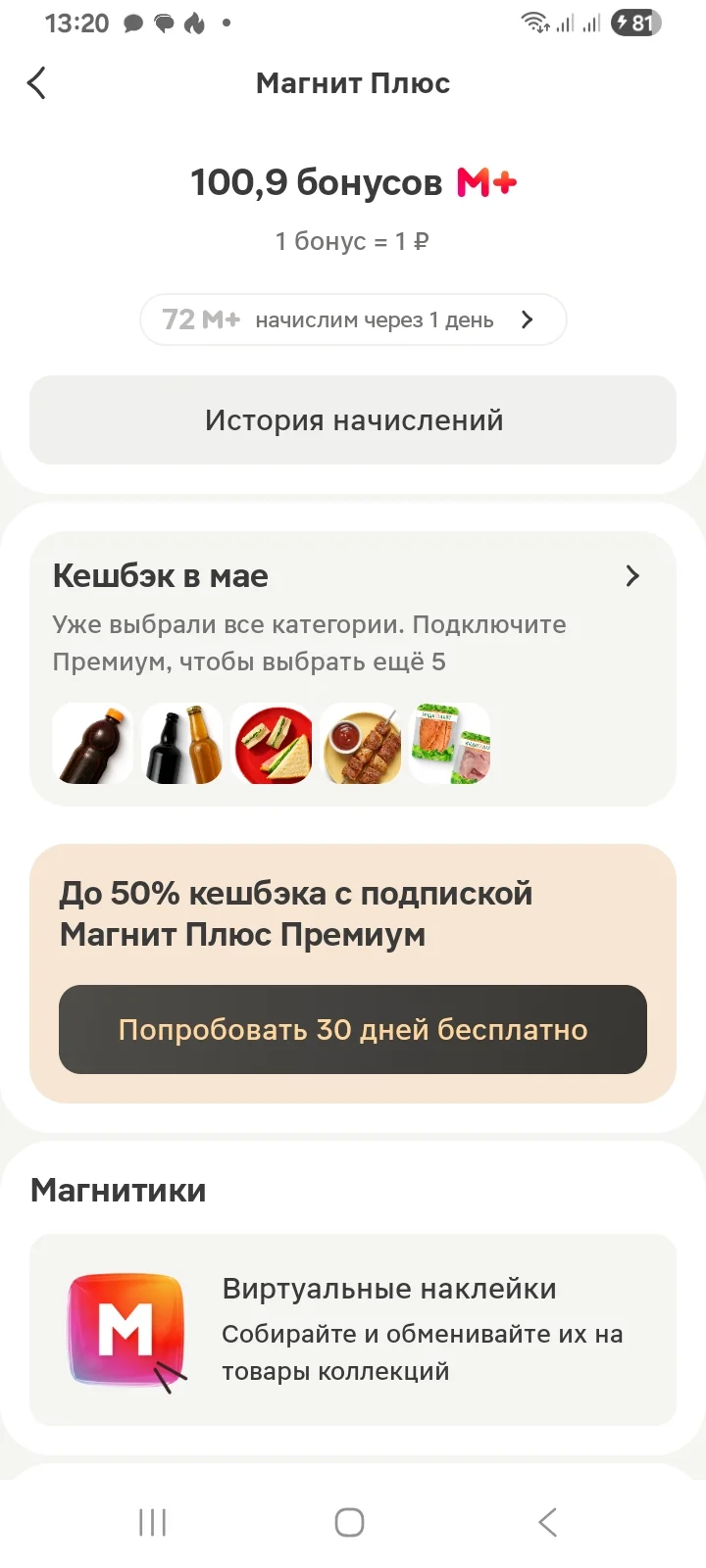Open the Кешбэк в мае card
Image resolution: width=706 pixels, height=1568 pixels.
click(353, 668)
